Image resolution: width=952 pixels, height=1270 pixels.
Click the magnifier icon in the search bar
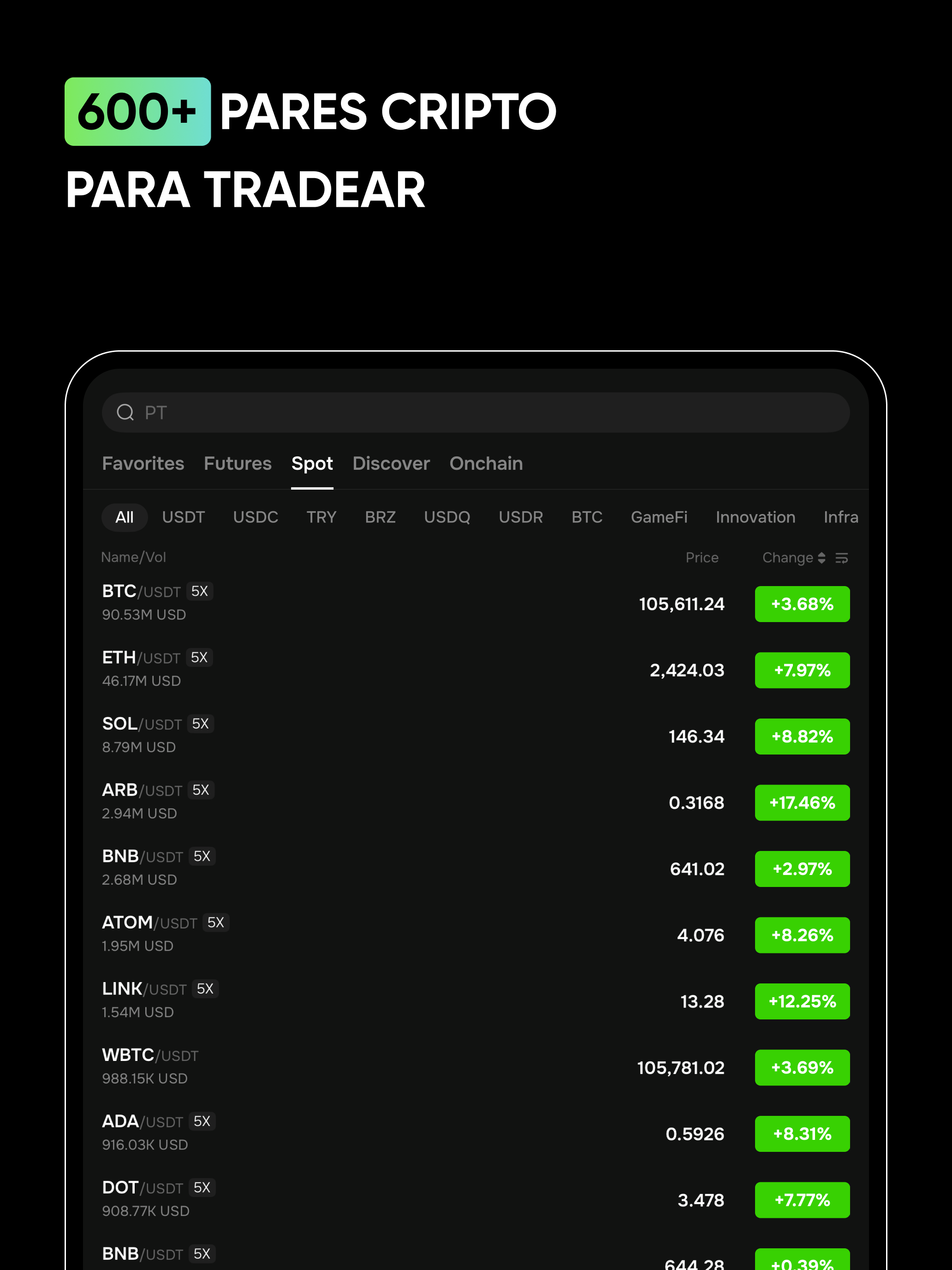[x=126, y=412]
